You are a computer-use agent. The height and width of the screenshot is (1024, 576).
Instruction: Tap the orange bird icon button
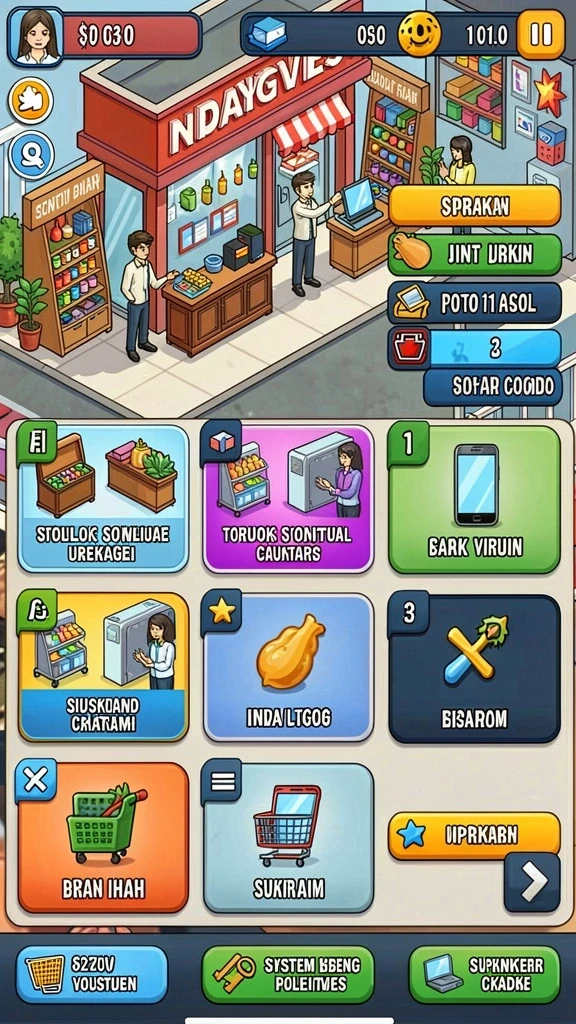point(31,101)
